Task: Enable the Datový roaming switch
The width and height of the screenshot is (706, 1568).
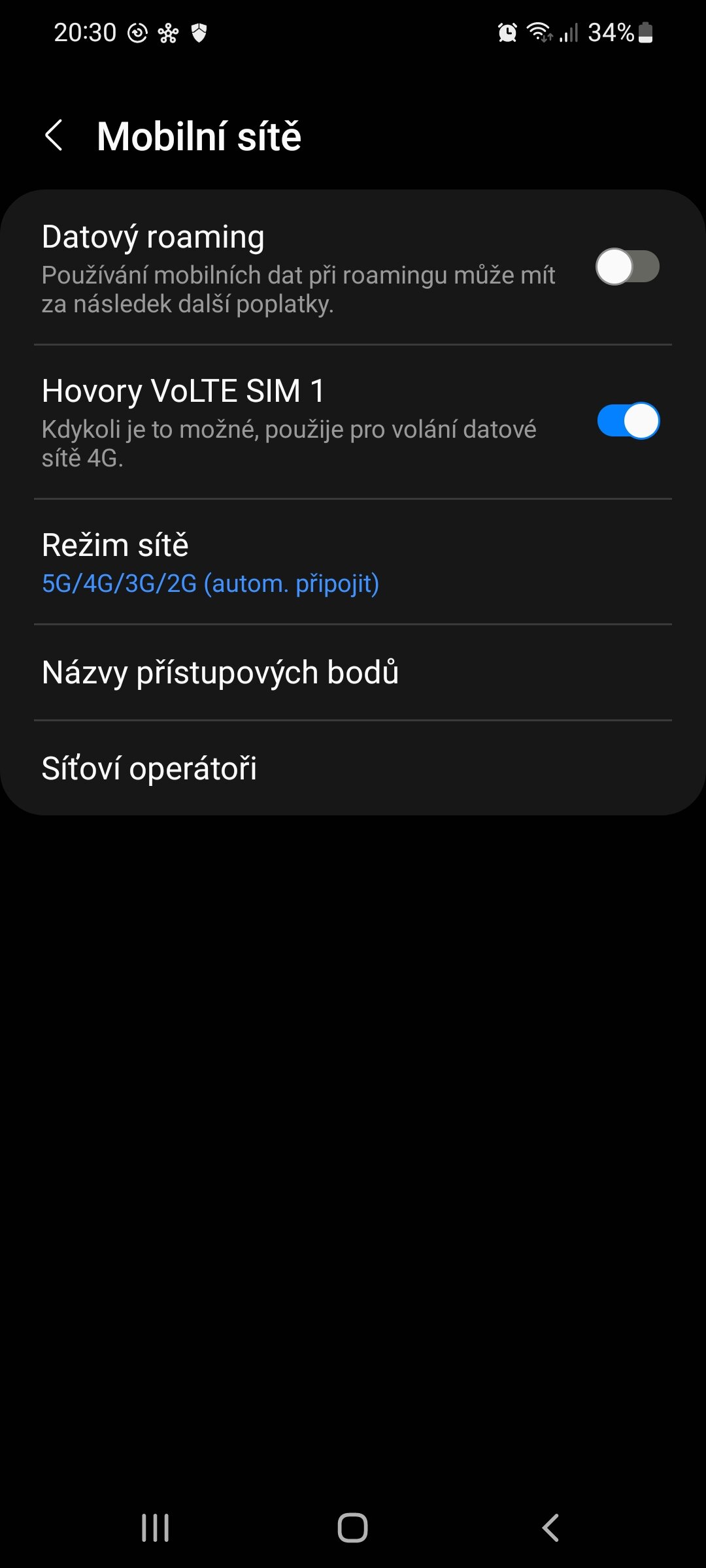Action: point(628,267)
